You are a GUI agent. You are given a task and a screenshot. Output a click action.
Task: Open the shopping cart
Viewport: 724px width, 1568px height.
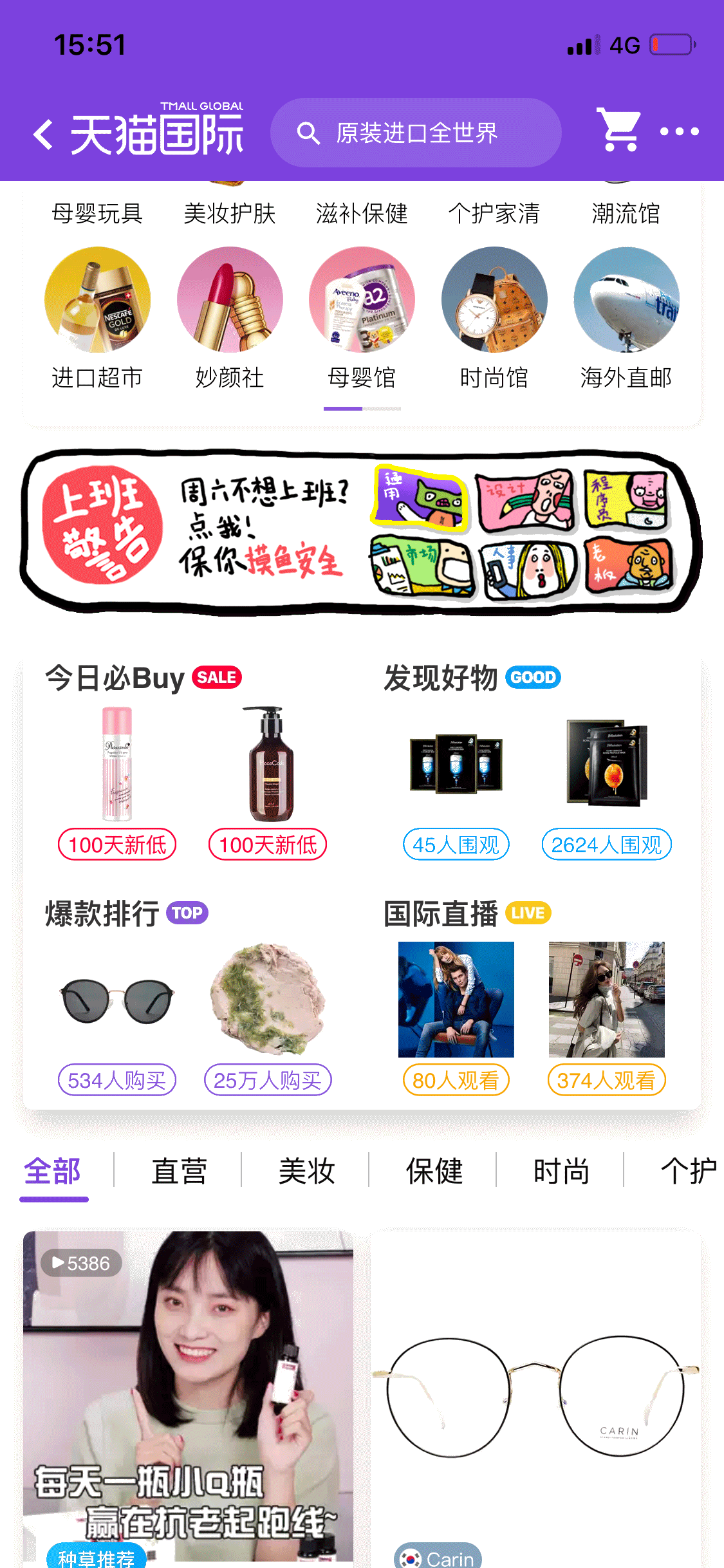tap(619, 131)
